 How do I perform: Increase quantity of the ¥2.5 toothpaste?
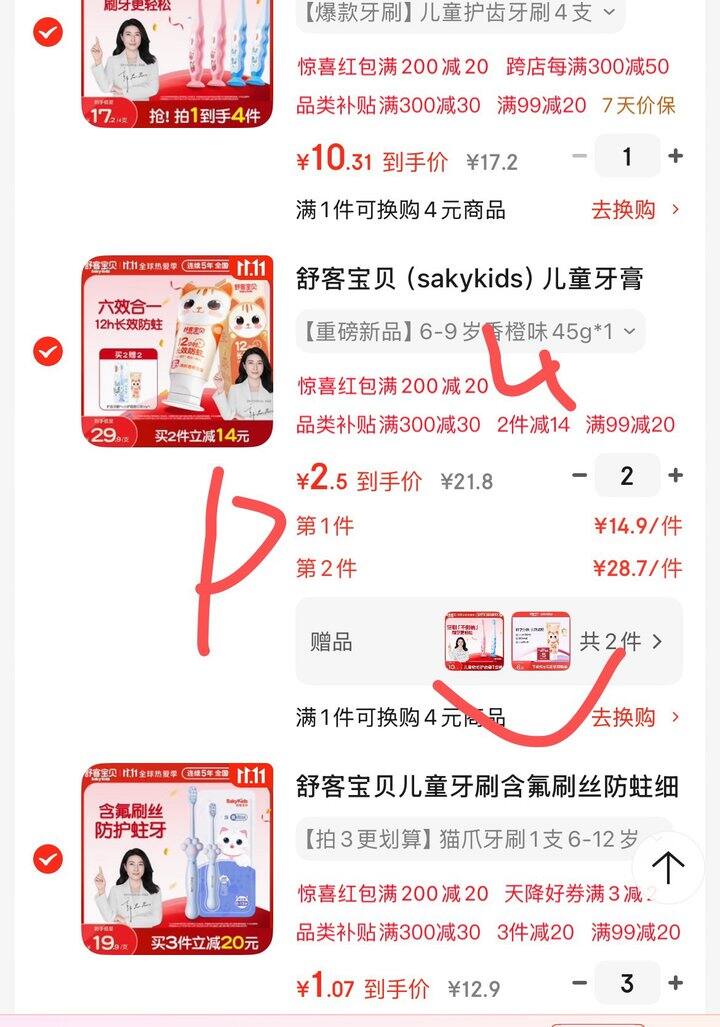675,475
